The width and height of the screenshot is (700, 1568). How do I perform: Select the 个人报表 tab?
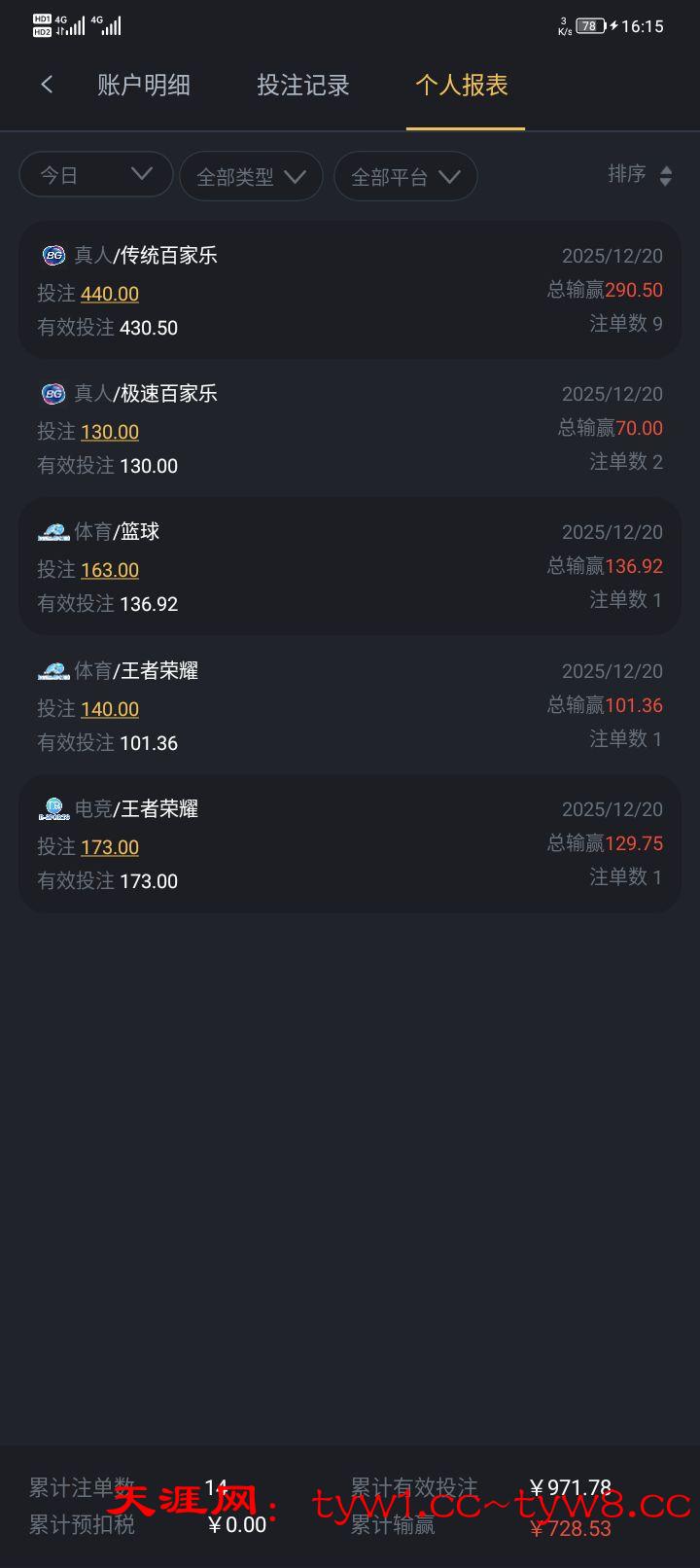[x=462, y=86]
